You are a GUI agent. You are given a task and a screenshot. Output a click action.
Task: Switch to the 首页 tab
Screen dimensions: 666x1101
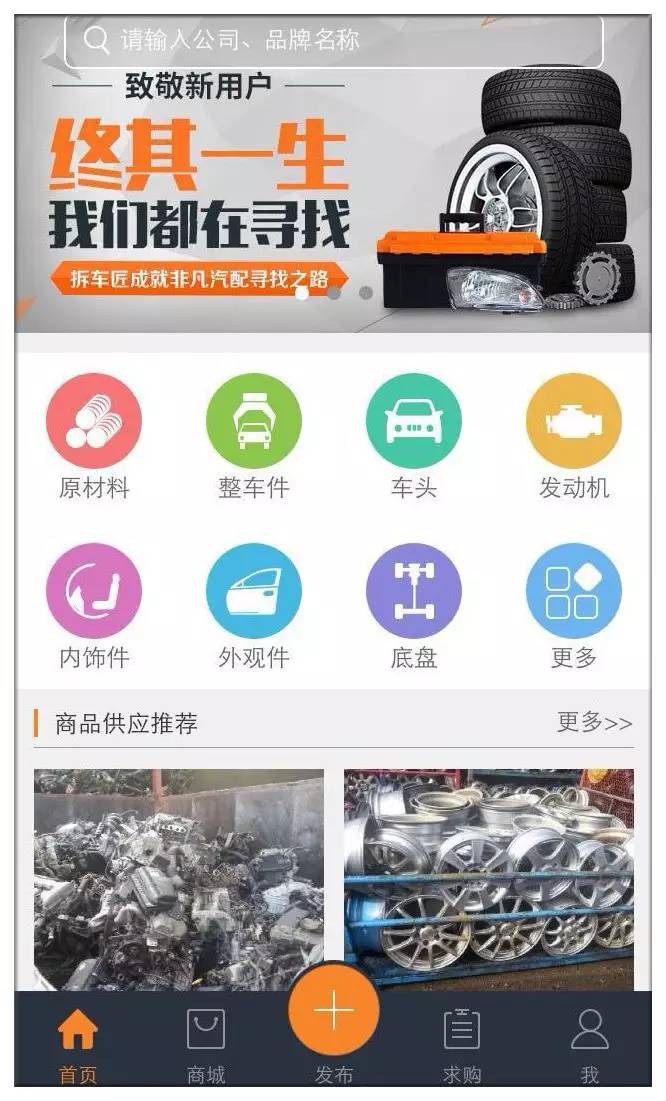pos(78,1045)
